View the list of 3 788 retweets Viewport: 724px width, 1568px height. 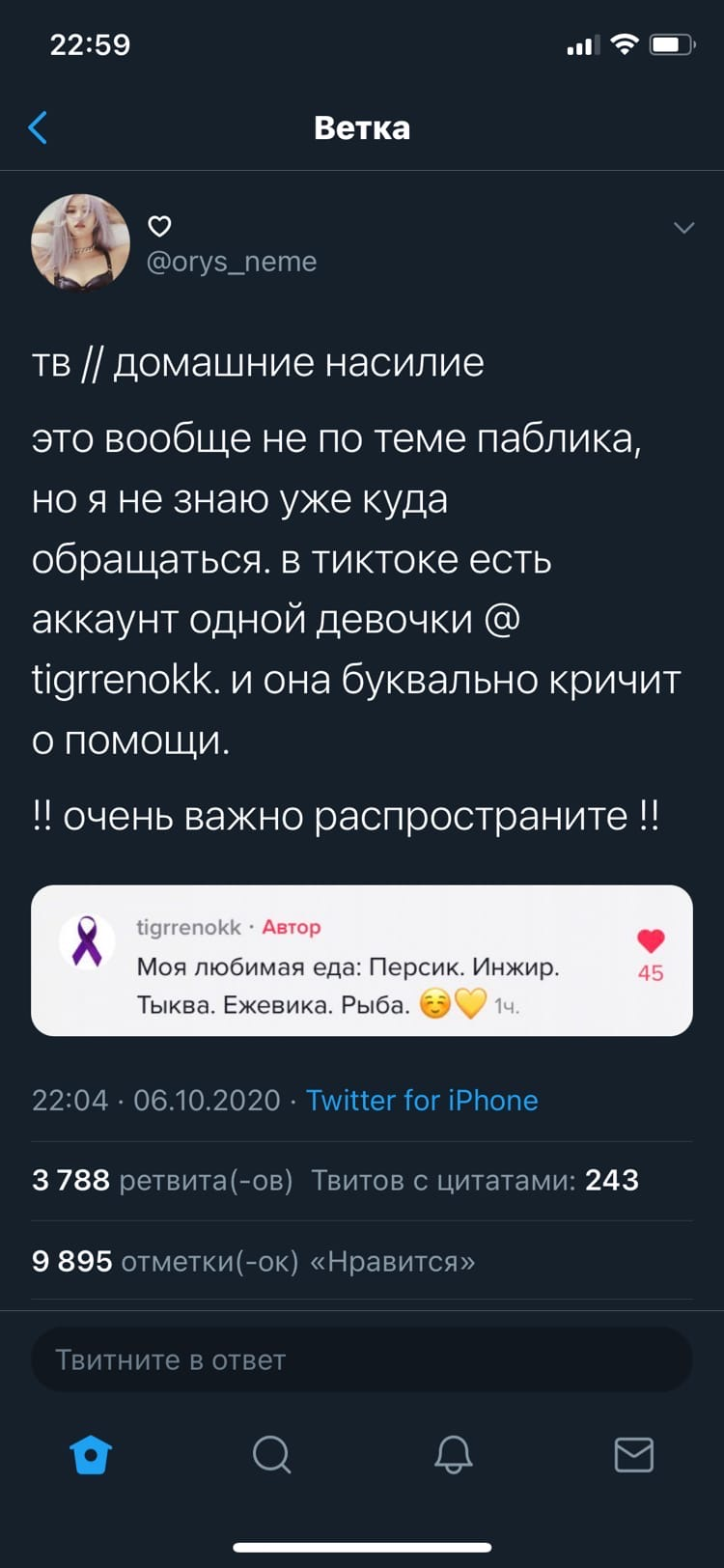click(x=162, y=1180)
